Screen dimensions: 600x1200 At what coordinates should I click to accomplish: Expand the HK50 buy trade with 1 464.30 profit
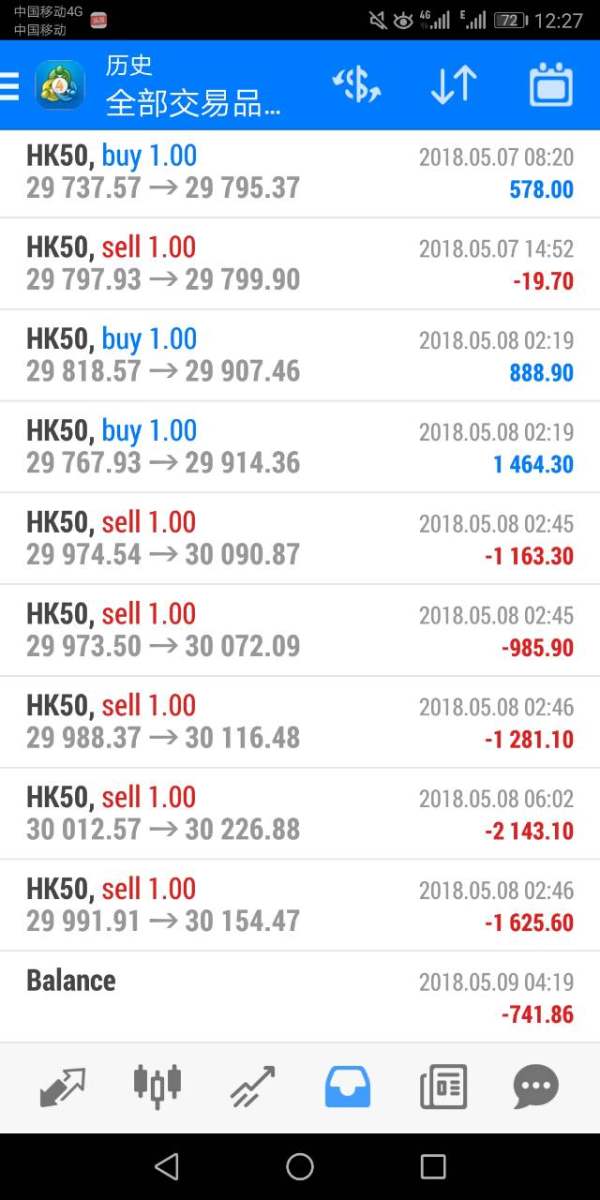(x=300, y=447)
